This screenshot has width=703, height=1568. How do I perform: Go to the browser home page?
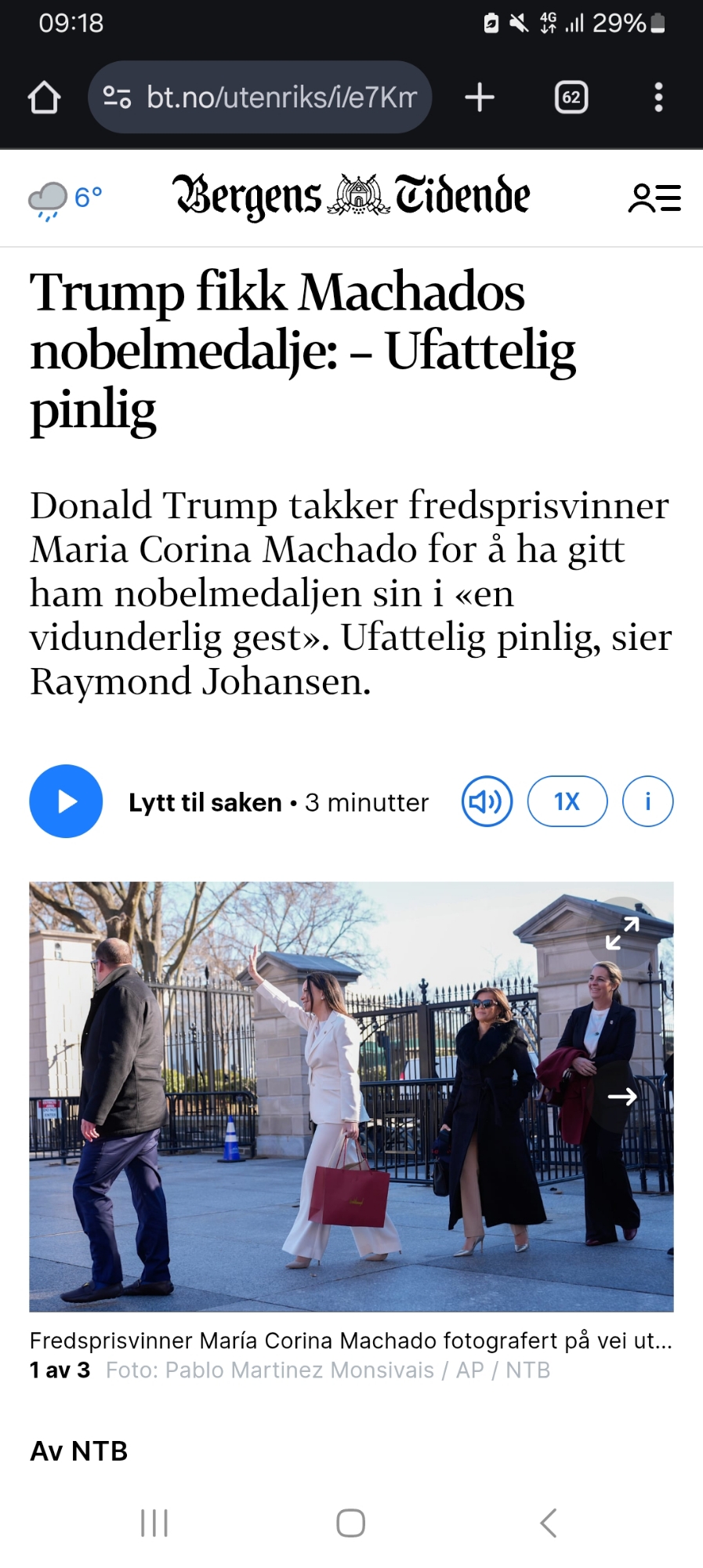44,97
